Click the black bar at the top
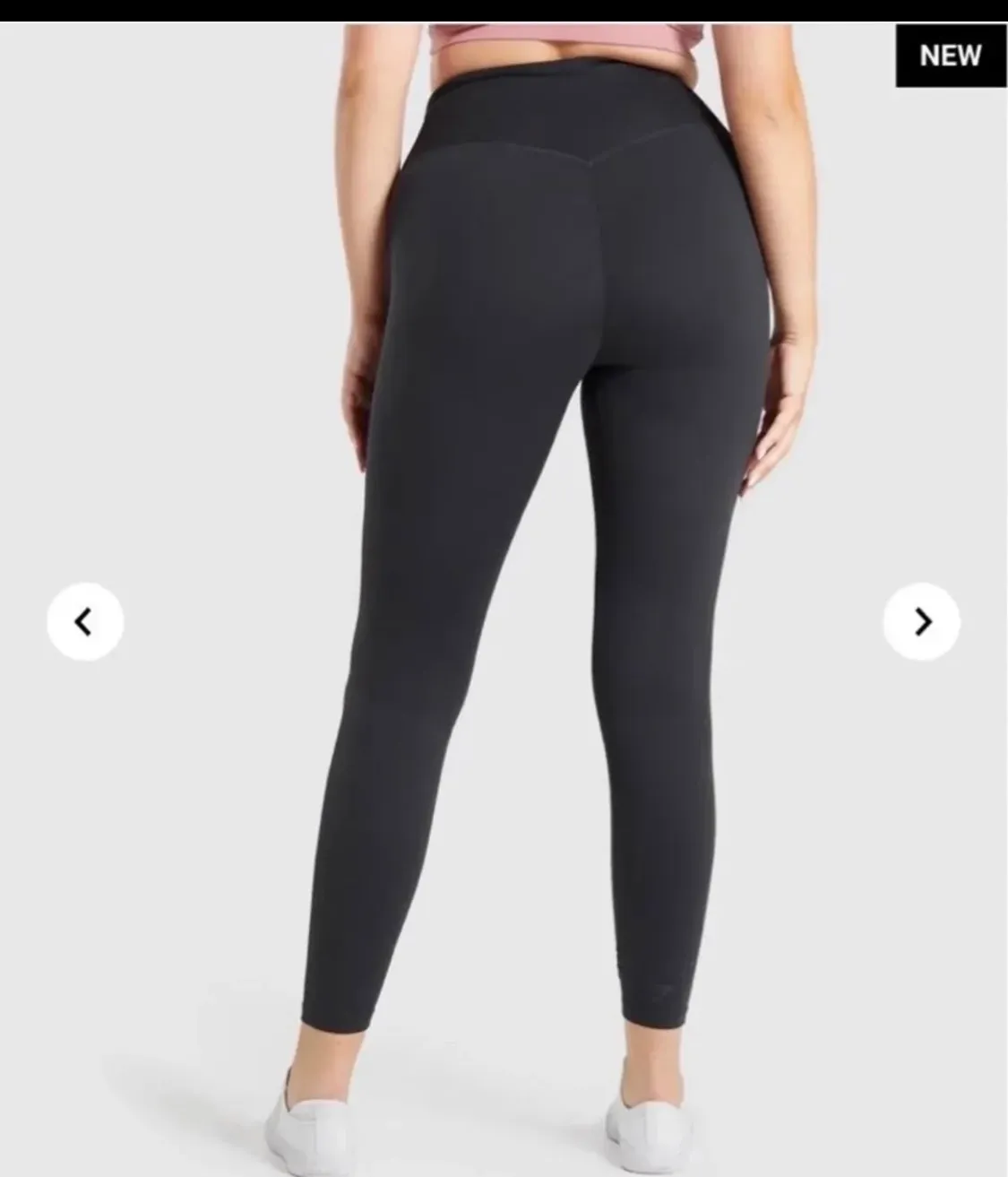The width and height of the screenshot is (1008, 1177). [x=502, y=7]
